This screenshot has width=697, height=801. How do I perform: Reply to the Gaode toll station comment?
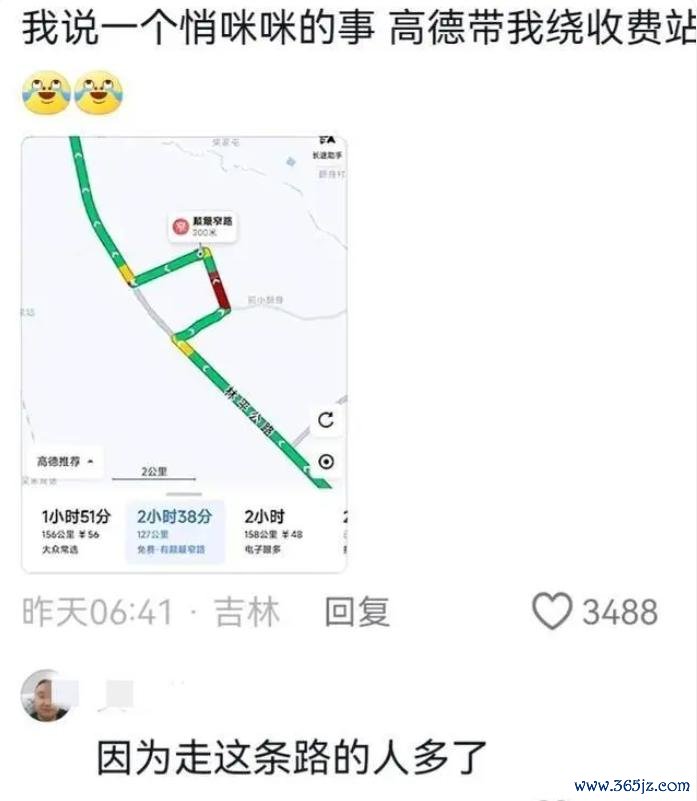(357, 611)
